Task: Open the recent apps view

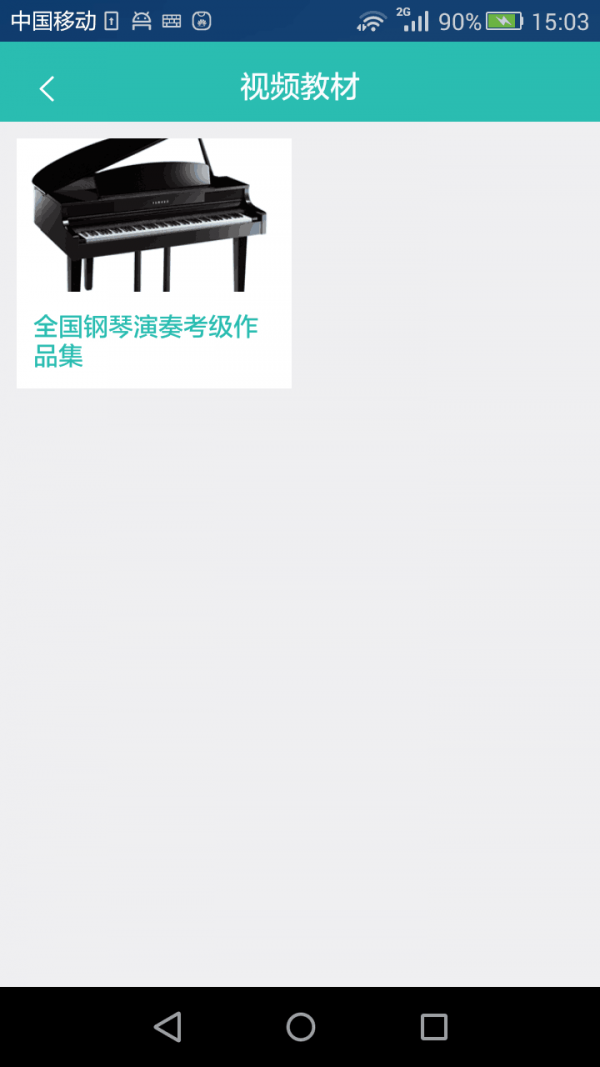Action: click(x=433, y=1027)
